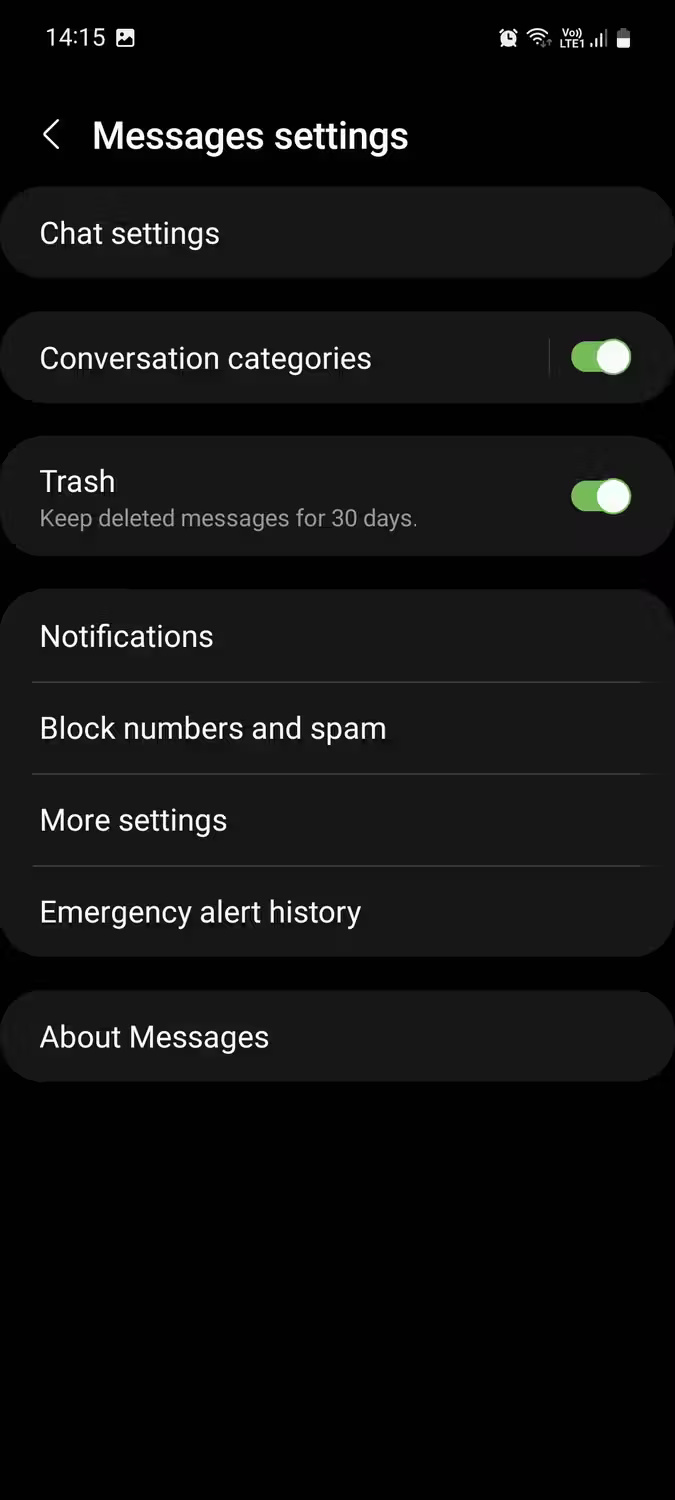View Emergency alert history

click(337, 912)
